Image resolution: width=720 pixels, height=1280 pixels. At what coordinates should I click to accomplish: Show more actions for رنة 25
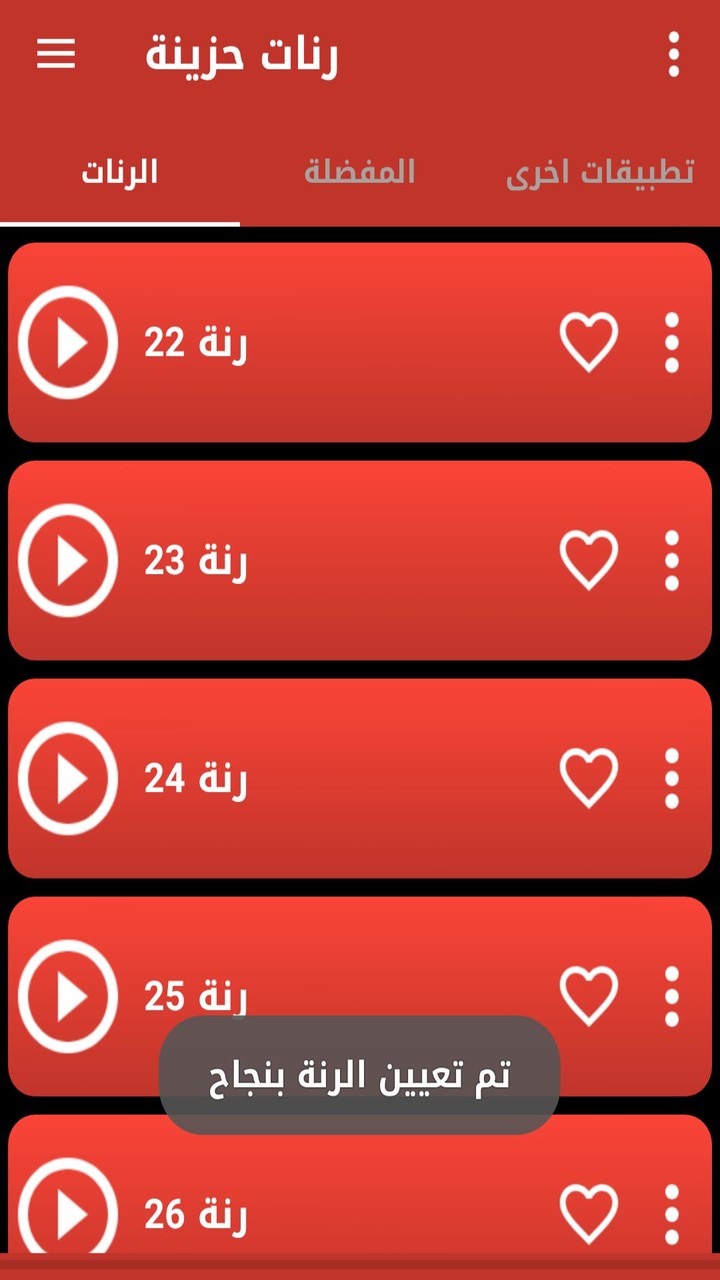coord(672,996)
